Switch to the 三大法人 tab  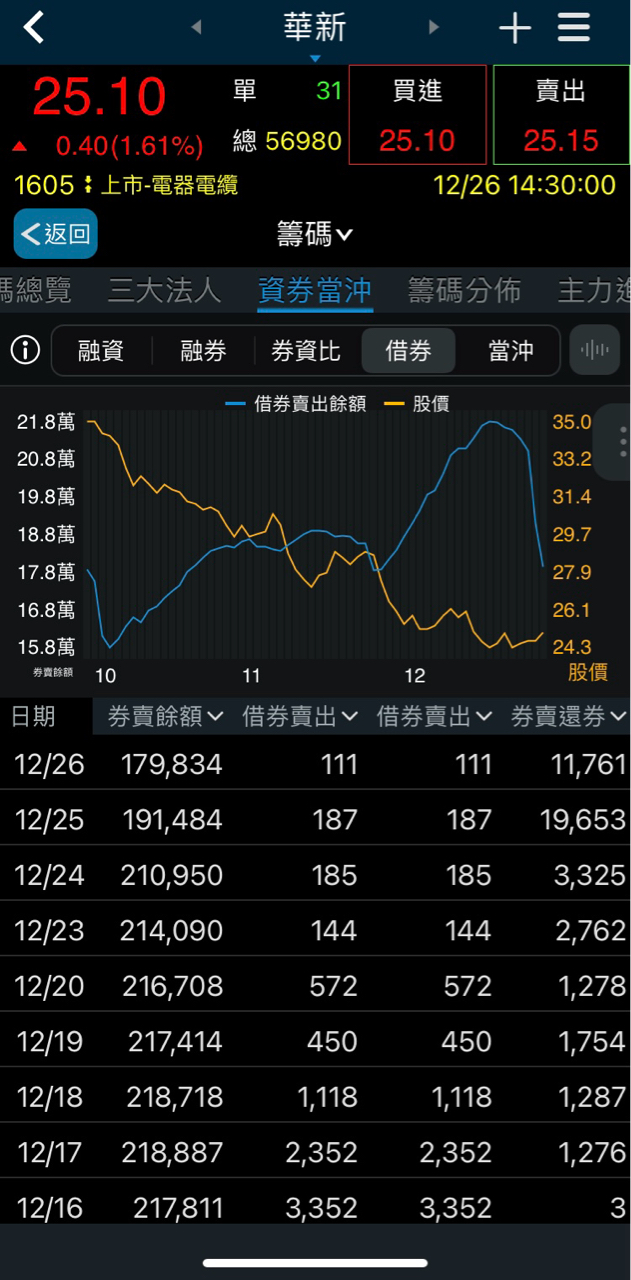(164, 291)
